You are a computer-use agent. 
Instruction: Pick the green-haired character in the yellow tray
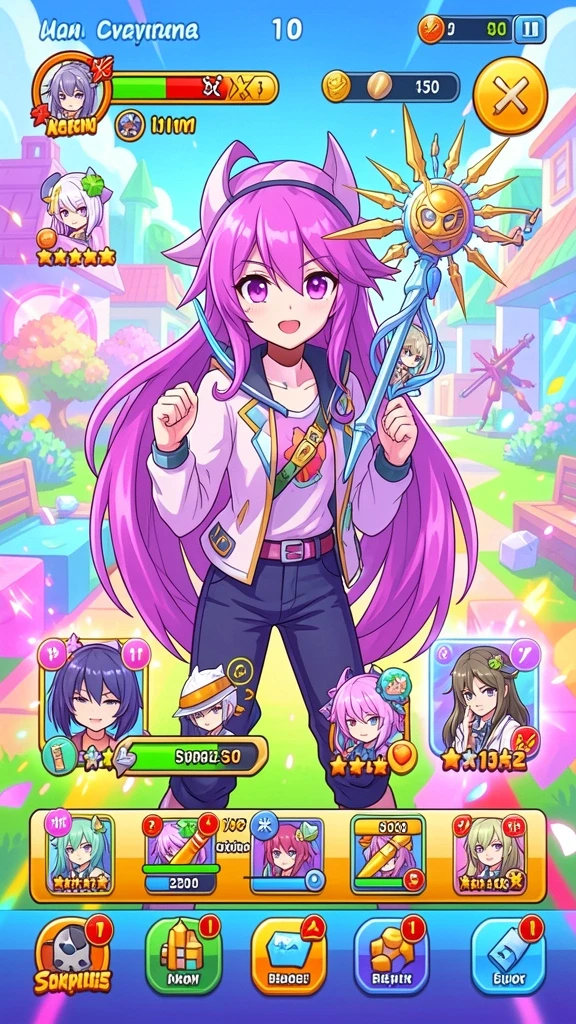tap(79, 854)
